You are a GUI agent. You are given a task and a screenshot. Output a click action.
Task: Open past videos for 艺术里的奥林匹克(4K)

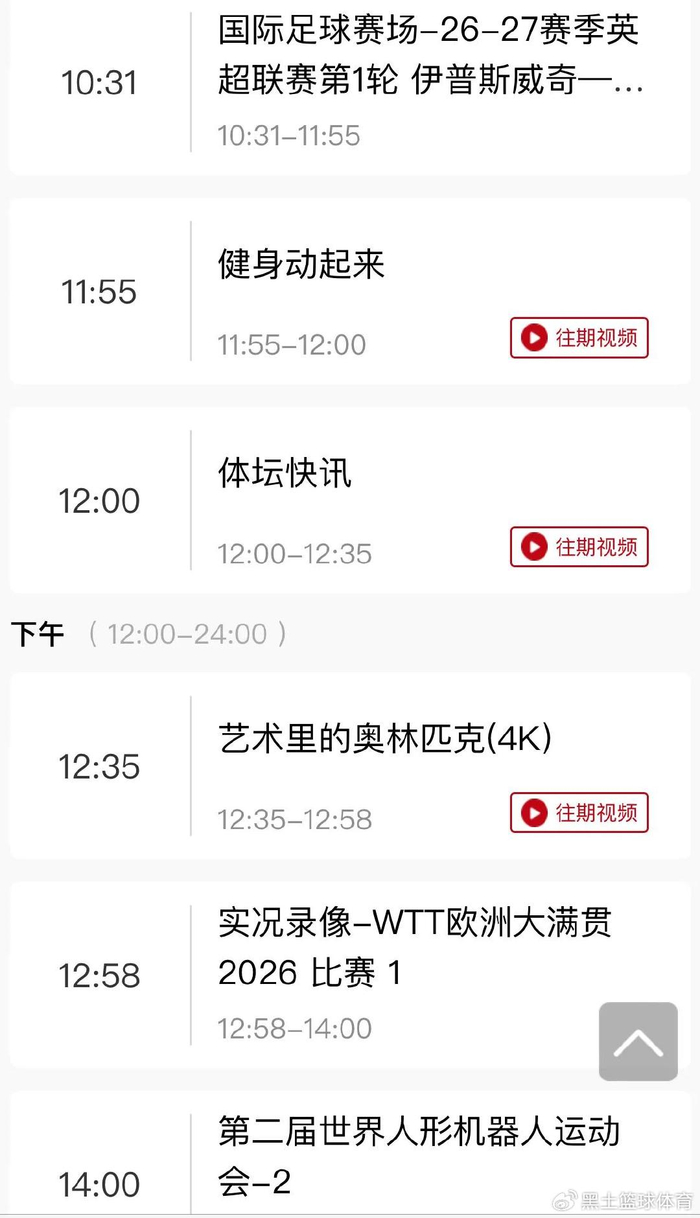click(x=580, y=812)
